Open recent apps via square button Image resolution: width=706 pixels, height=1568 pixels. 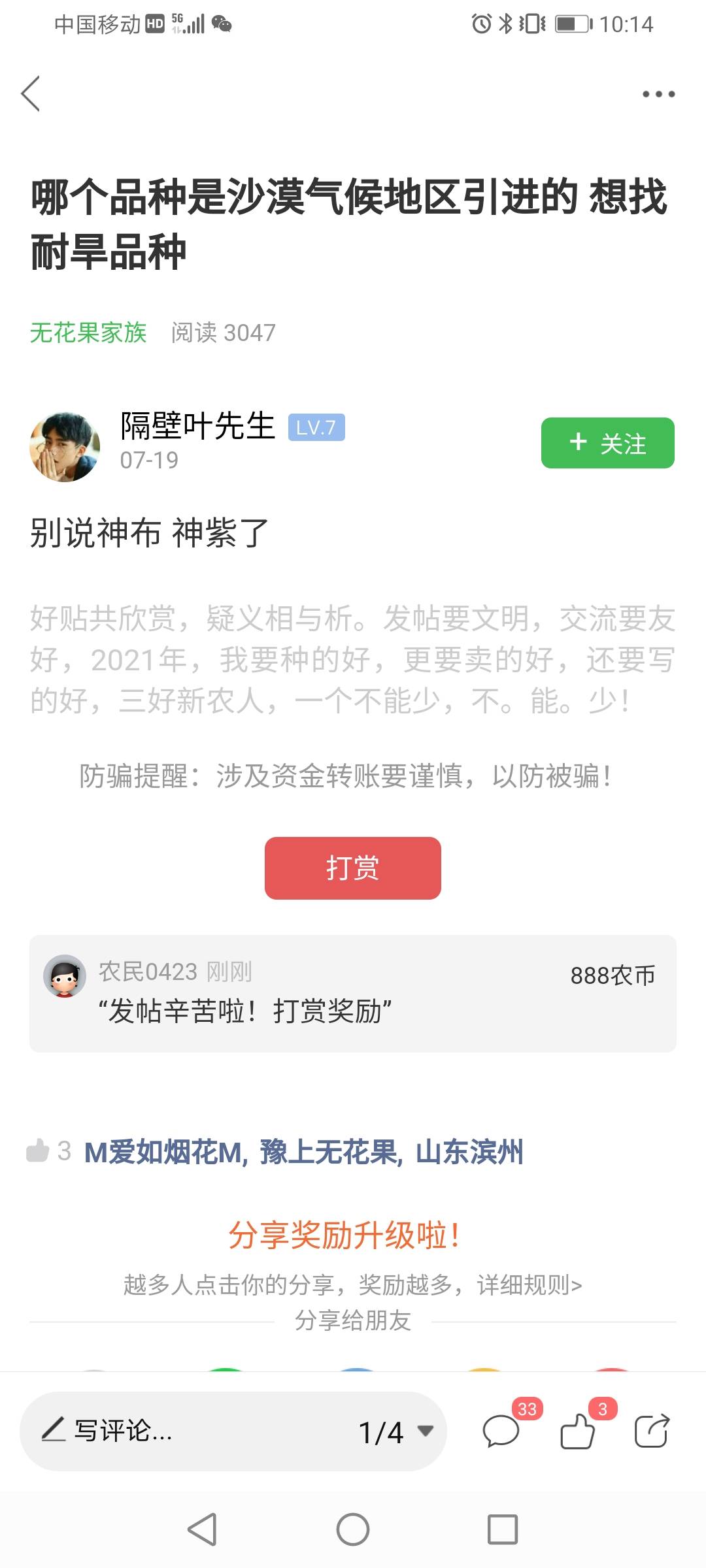(502, 1529)
